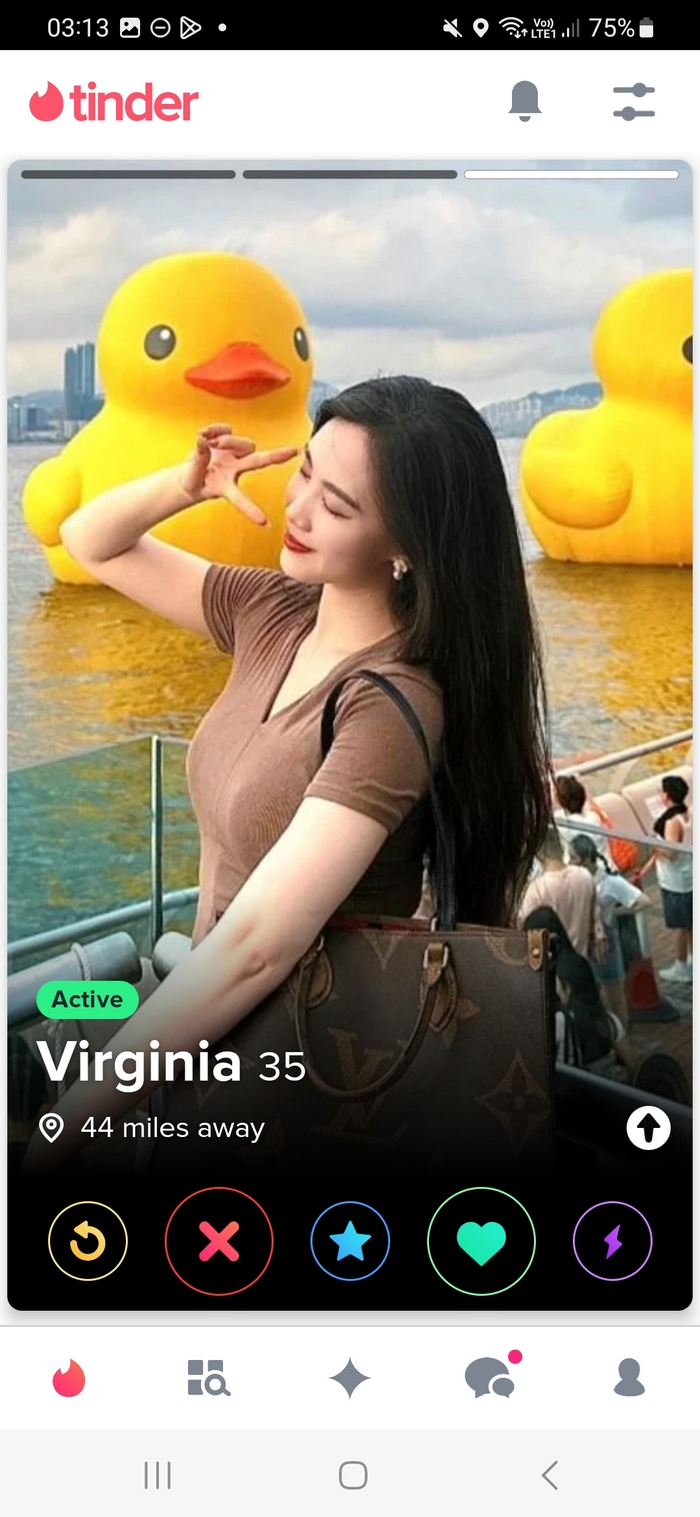Rewind the last swipe
Image resolution: width=700 pixels, height=1517 pixels.
click(x=88, y=1241)
